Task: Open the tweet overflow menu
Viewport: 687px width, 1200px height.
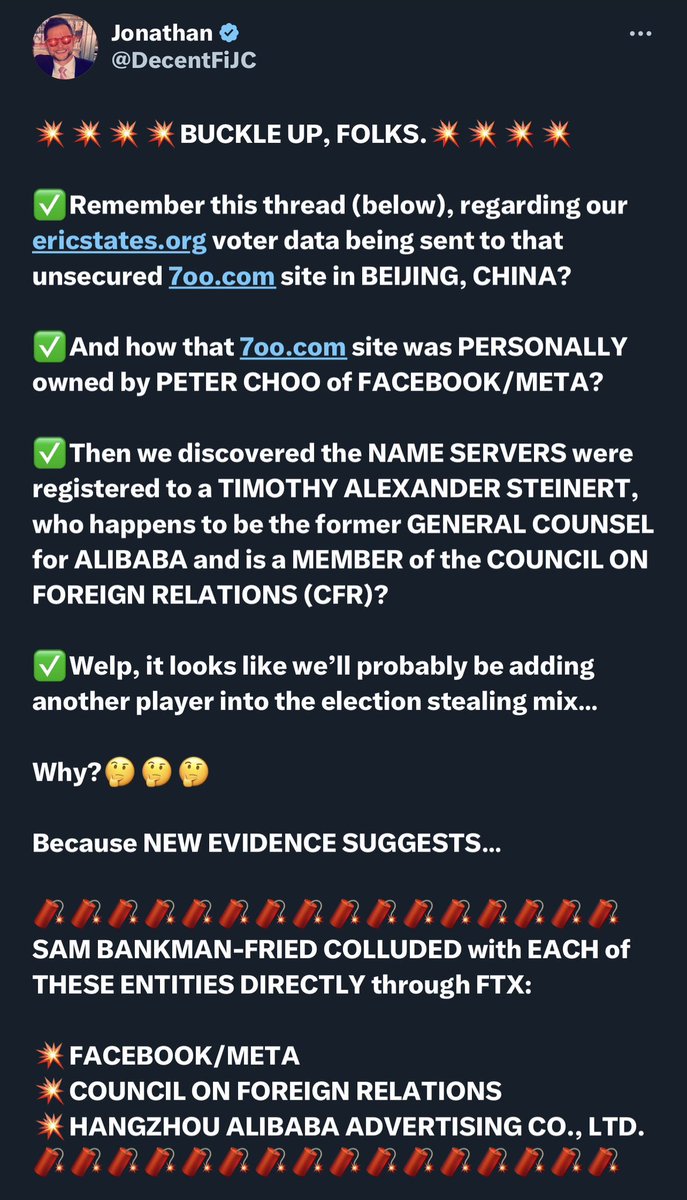Action: click(x=639, y=33)
